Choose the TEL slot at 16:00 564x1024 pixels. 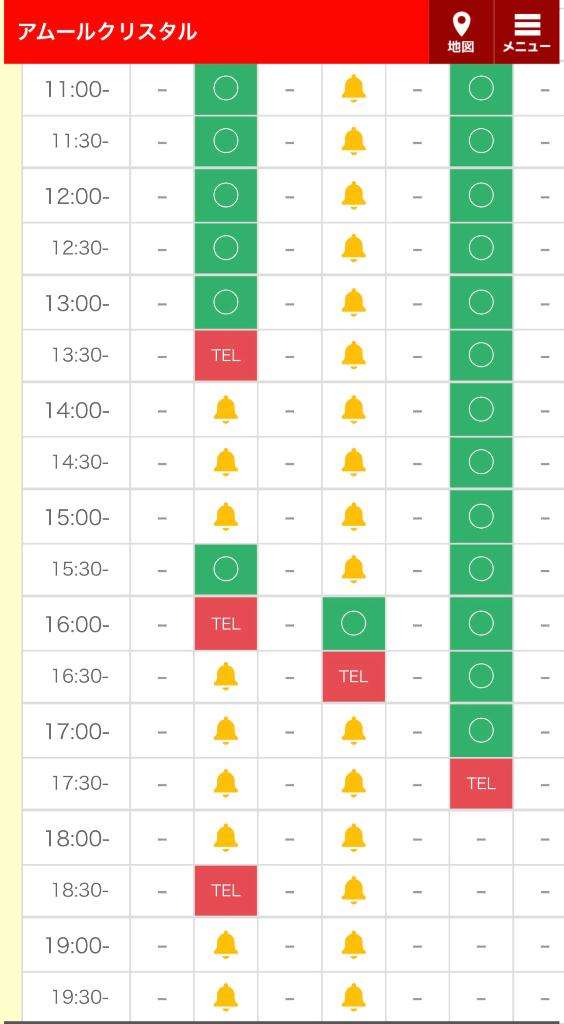[x=226, y=624]
